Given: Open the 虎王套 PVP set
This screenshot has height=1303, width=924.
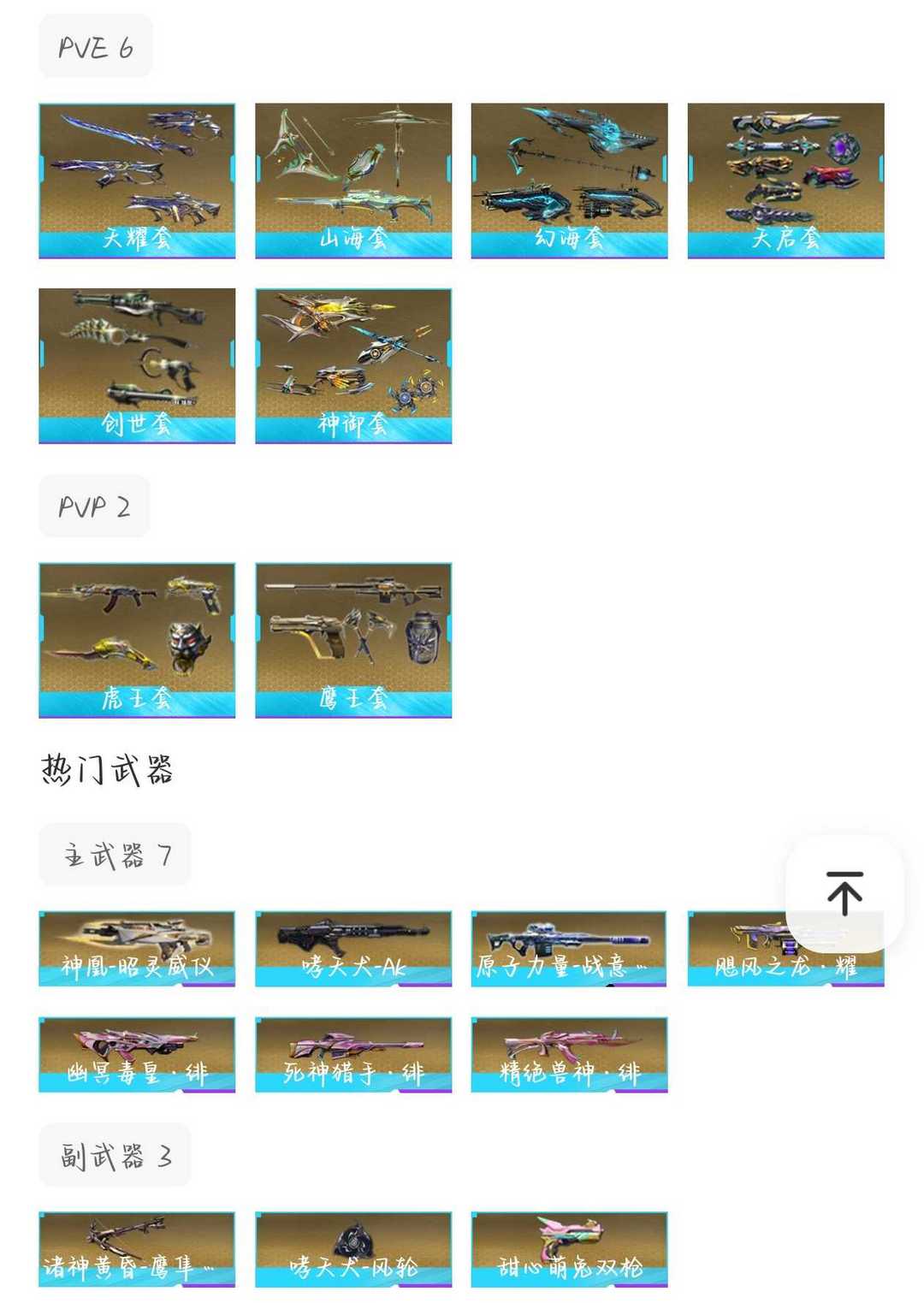Looking at the screenshot, I should click(137, 640).
